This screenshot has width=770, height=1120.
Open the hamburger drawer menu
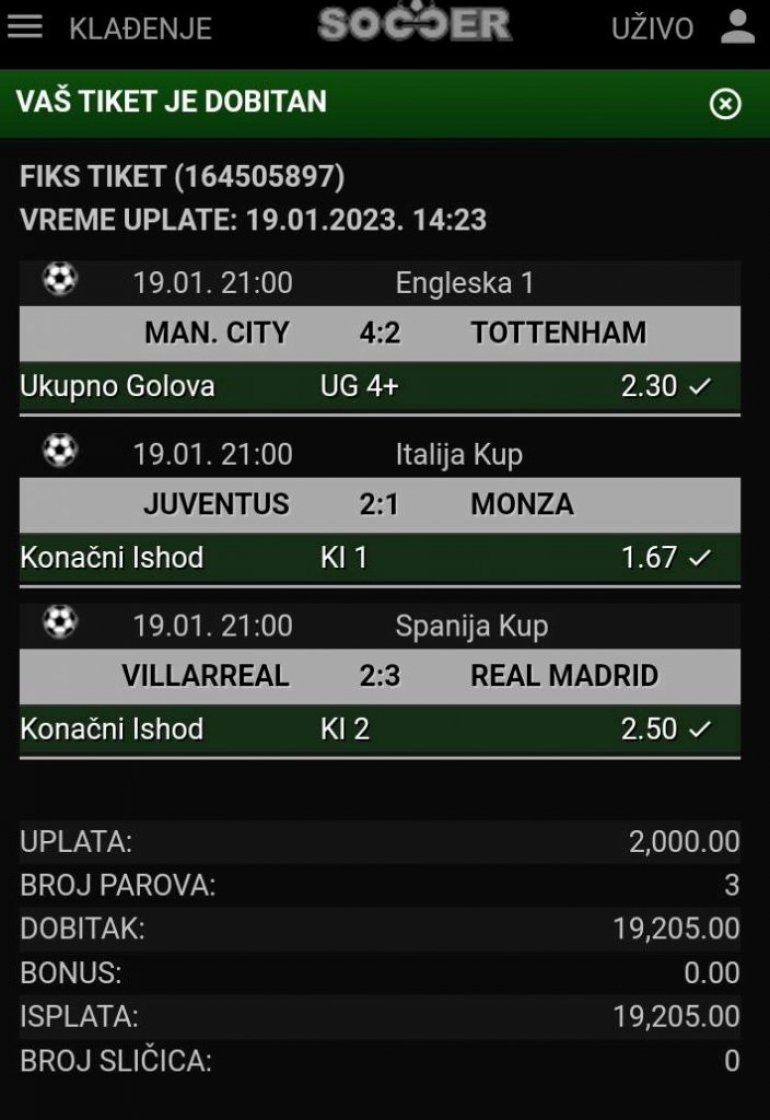pyautogui.click(x=25, y=27)
